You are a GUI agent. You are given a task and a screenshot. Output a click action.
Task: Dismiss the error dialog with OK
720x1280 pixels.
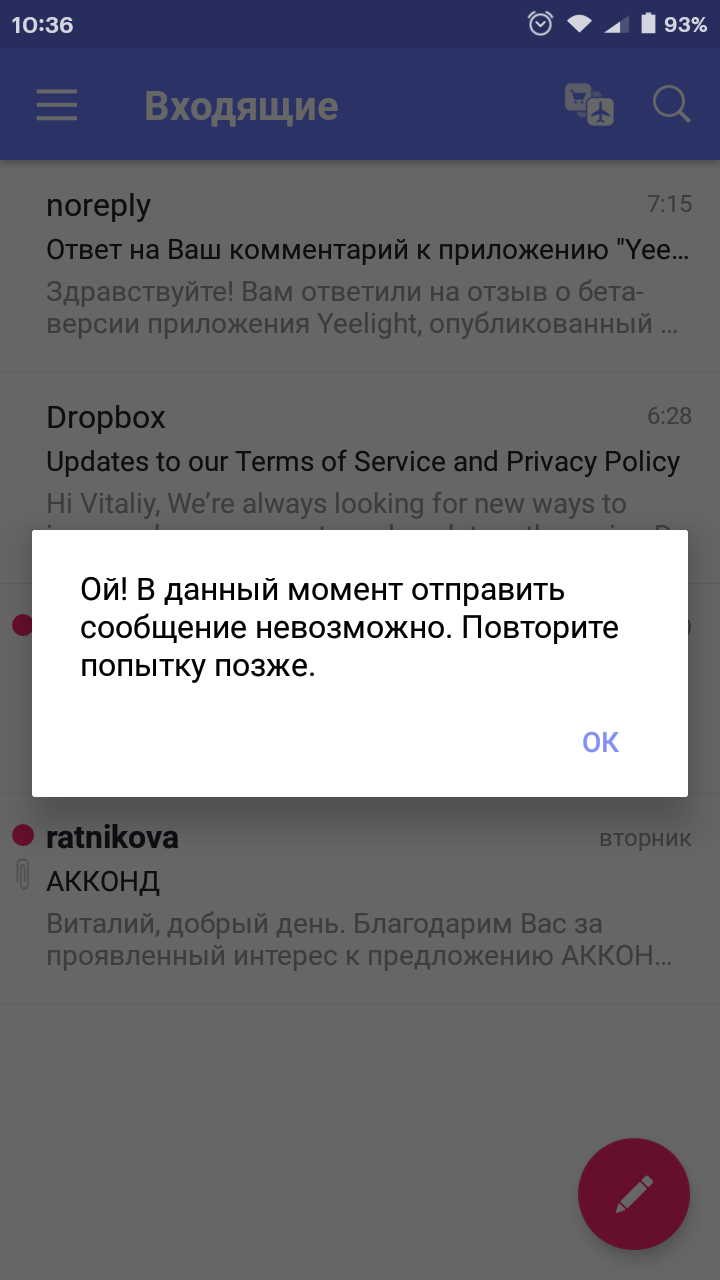click(601, 742)
